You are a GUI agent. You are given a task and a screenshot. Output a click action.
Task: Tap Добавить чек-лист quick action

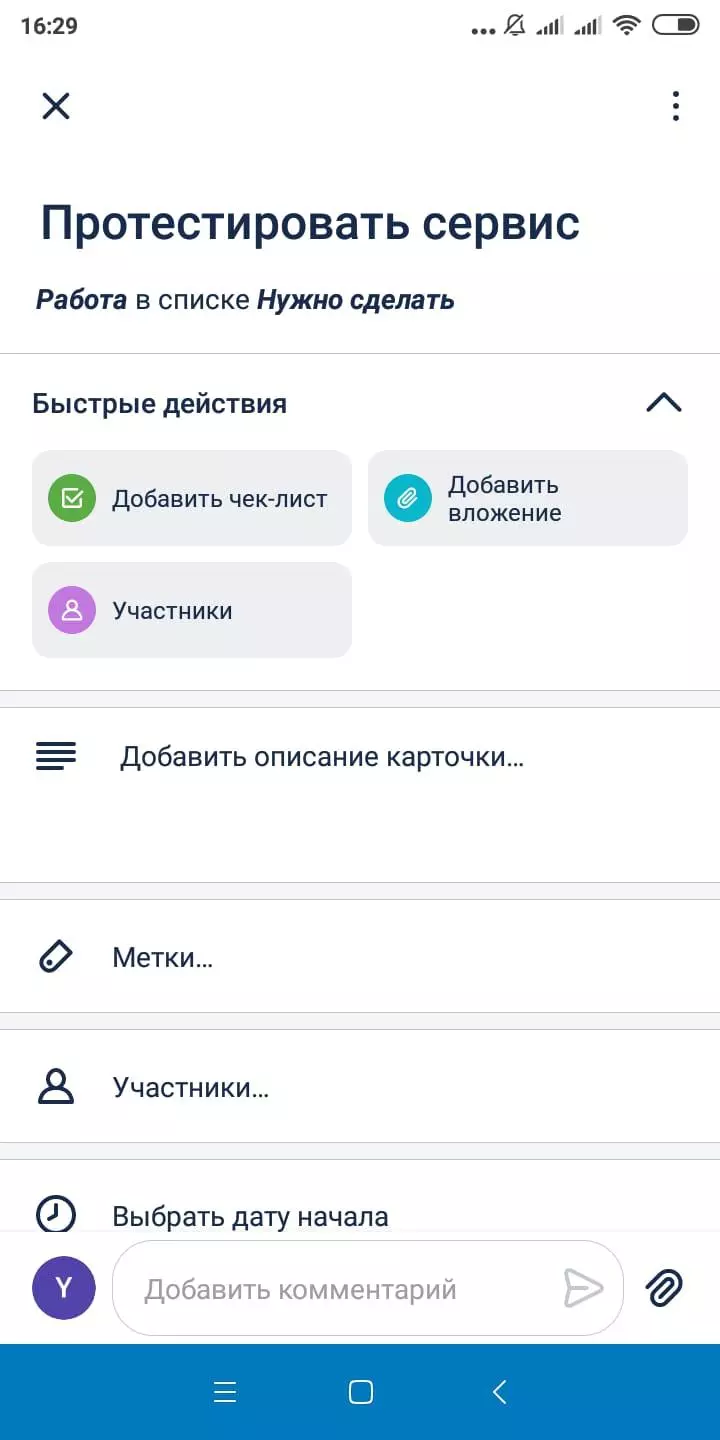[192, 498]
